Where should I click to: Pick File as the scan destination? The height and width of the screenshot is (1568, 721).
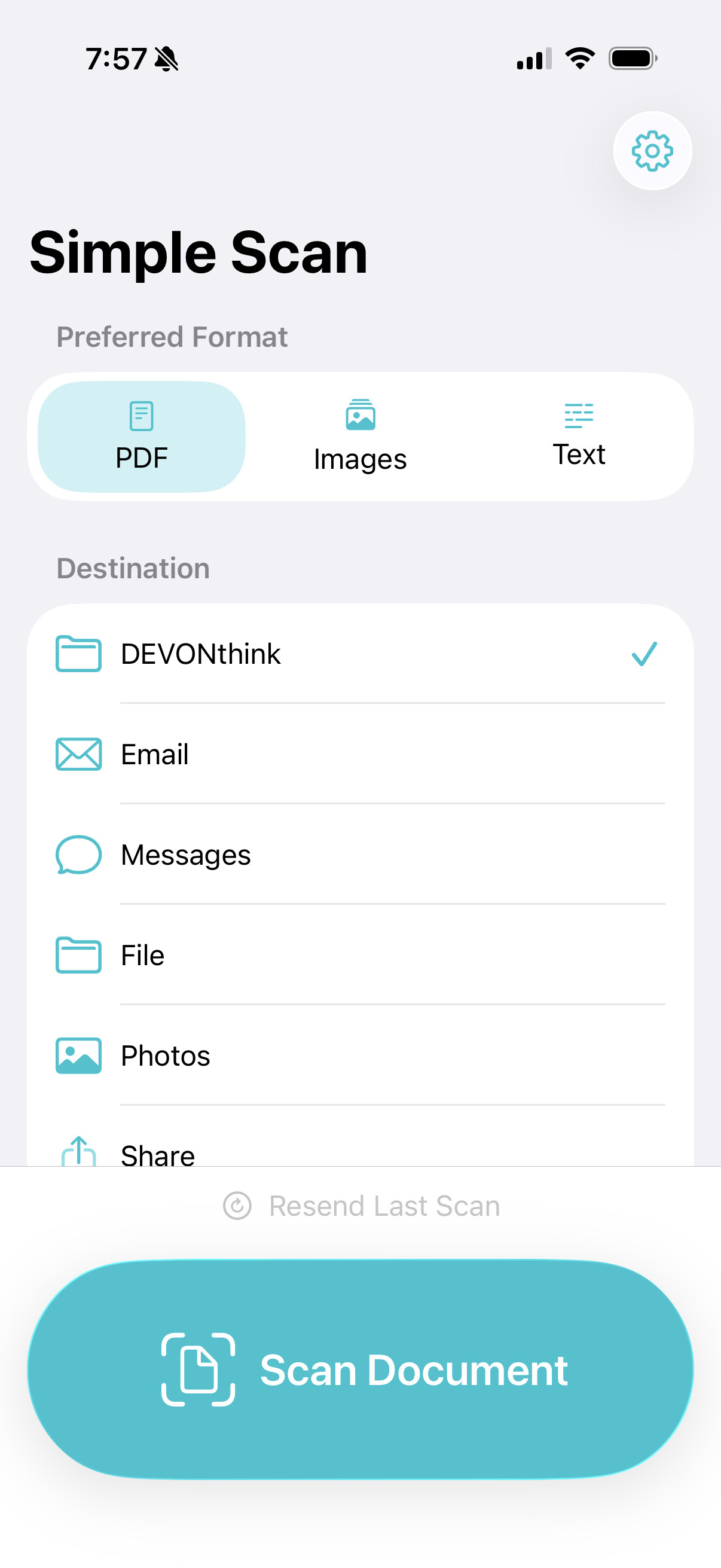tap(360, 955)
